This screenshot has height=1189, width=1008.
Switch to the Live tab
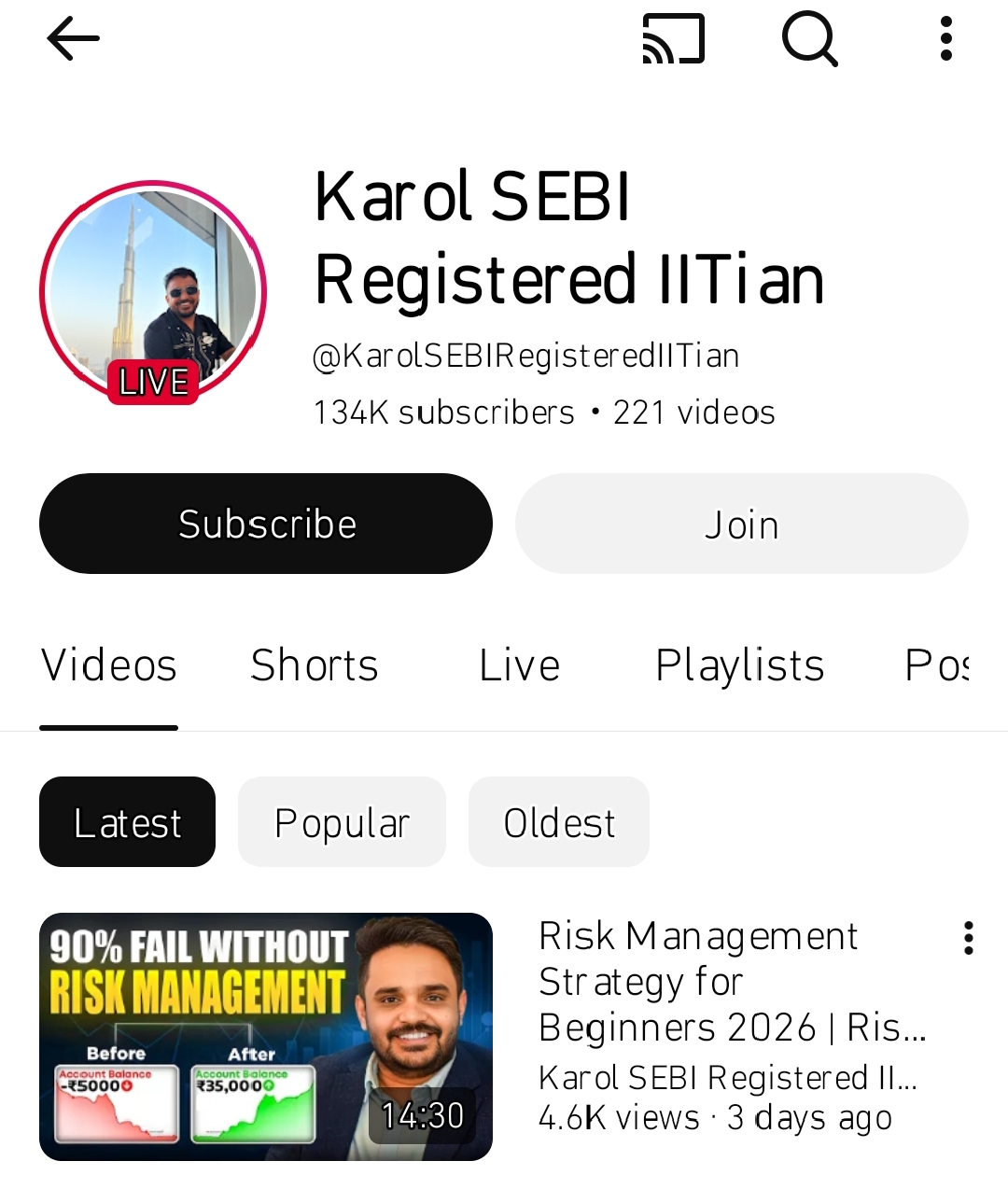(x=519, y=665)
